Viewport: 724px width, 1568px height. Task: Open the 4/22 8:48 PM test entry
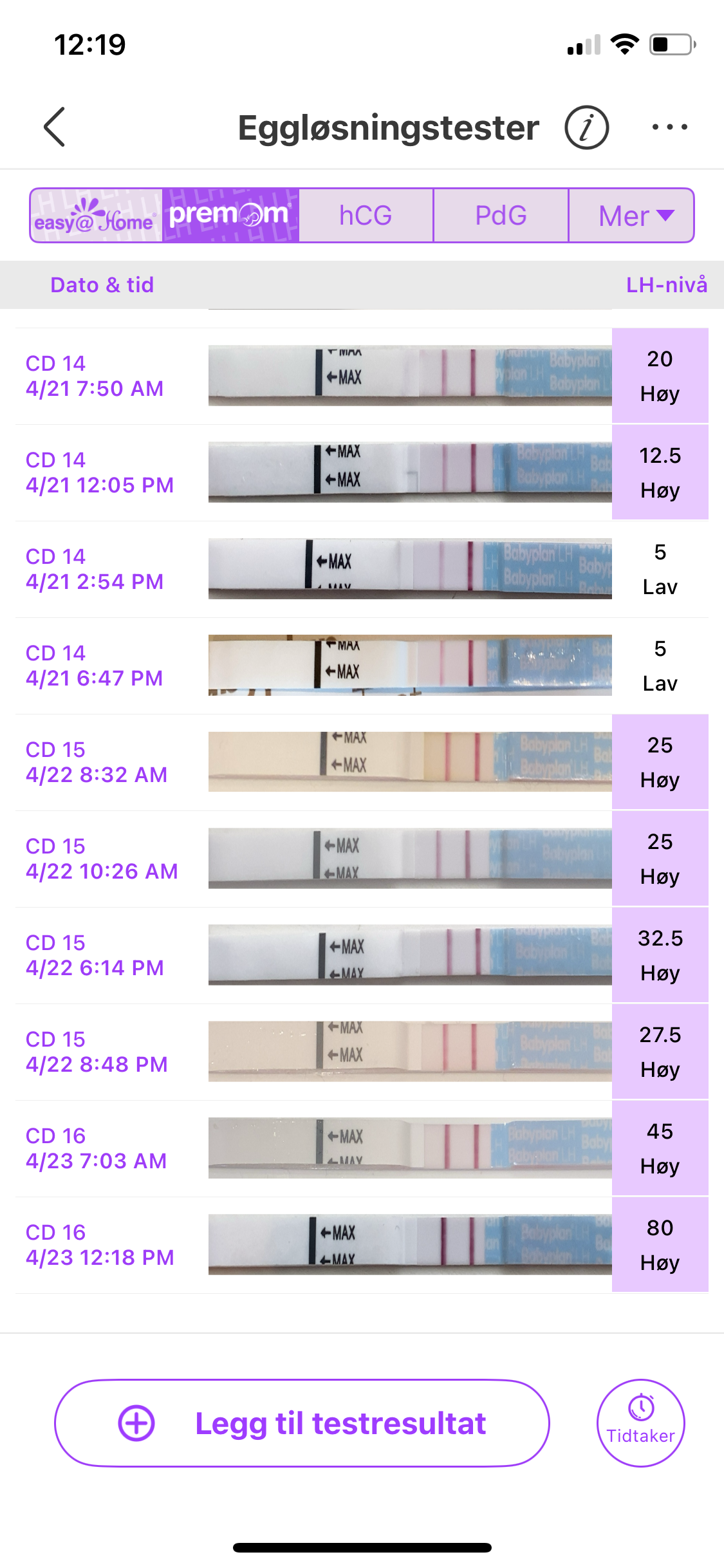coord(362,1052)
